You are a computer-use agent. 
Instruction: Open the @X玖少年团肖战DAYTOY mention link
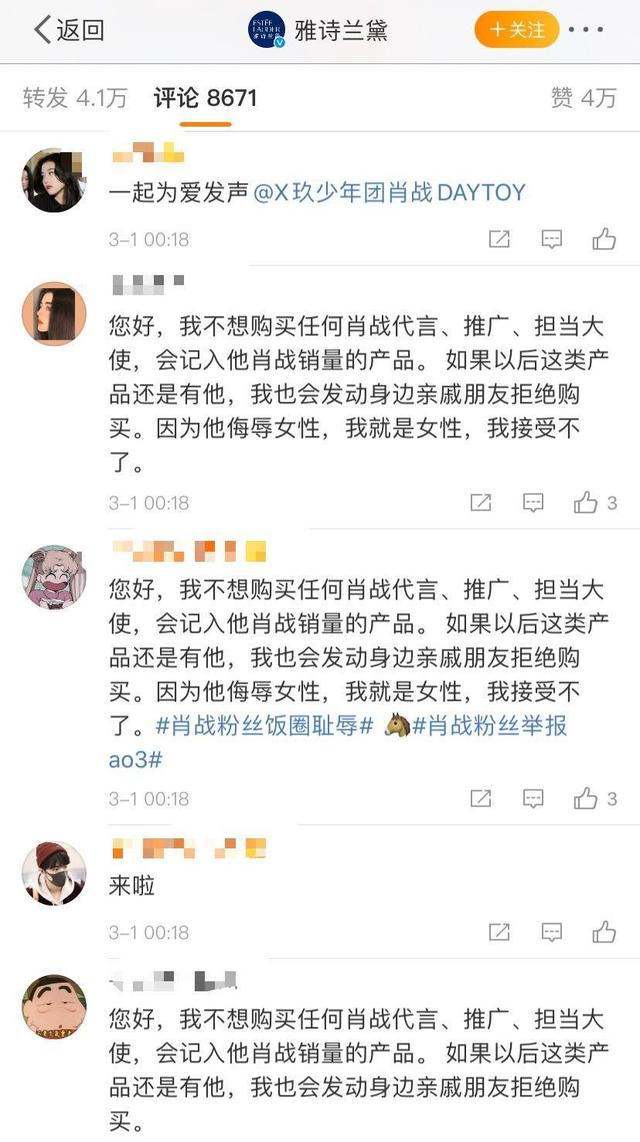(x=389, y=193)
